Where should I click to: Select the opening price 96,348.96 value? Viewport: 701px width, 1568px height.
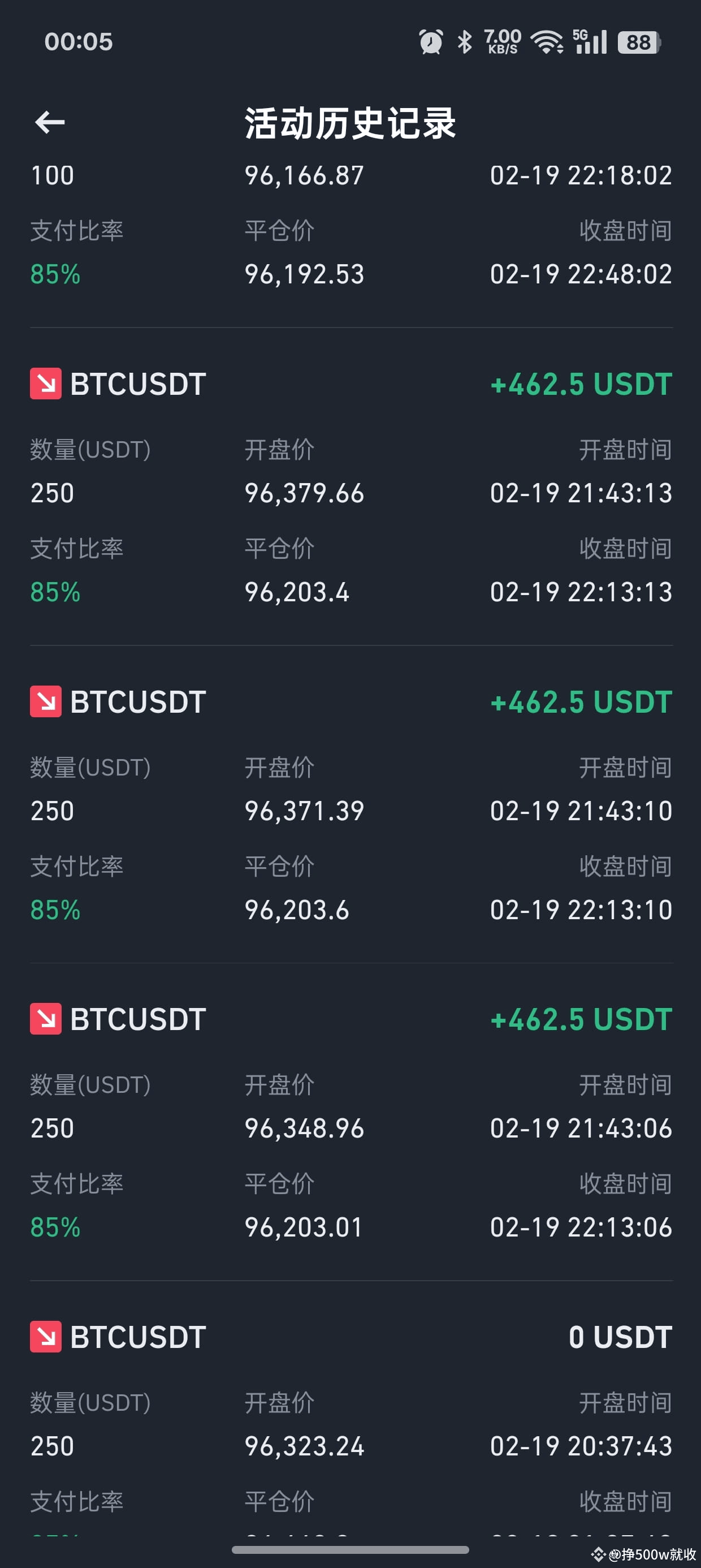tap(304, 1127)
